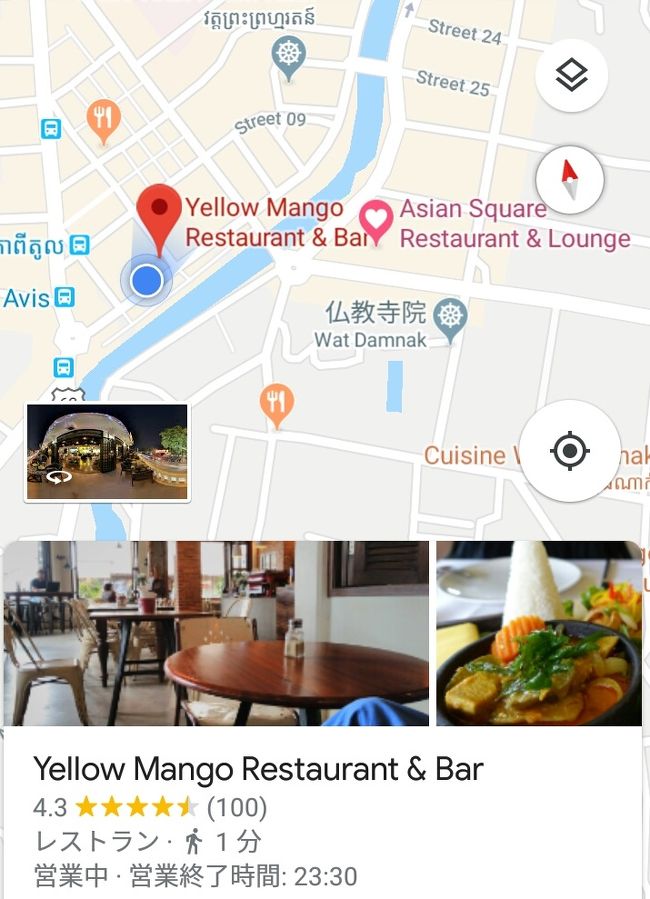
Task: View the restaurant interior photo
Action: coord(216,633)
